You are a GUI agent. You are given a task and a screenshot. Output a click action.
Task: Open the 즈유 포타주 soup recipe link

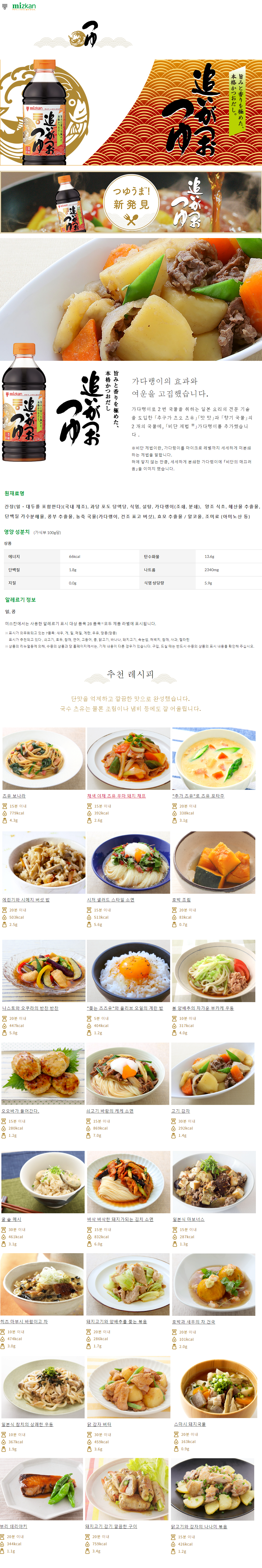tap(197, 796)
